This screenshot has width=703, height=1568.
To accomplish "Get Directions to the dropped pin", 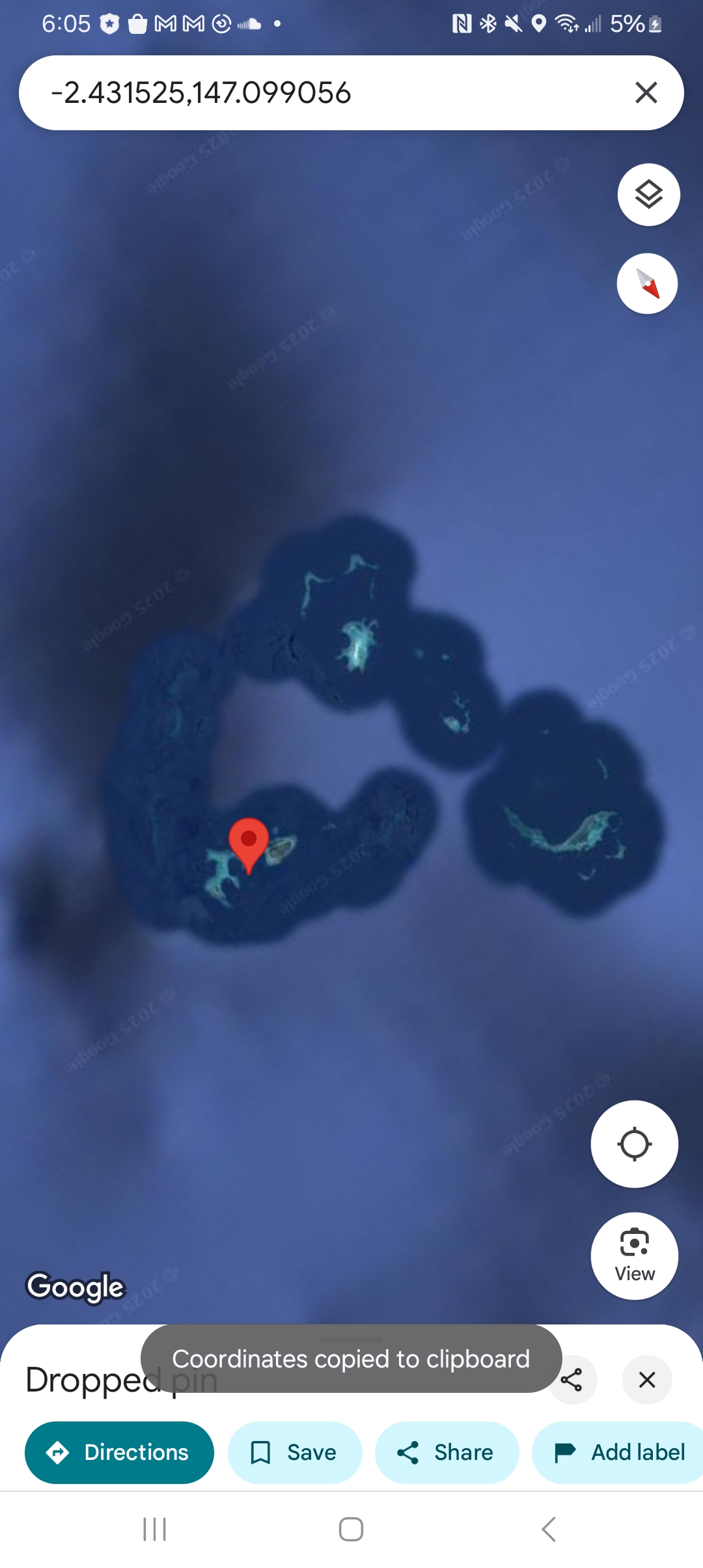I will pos(119,1452).
